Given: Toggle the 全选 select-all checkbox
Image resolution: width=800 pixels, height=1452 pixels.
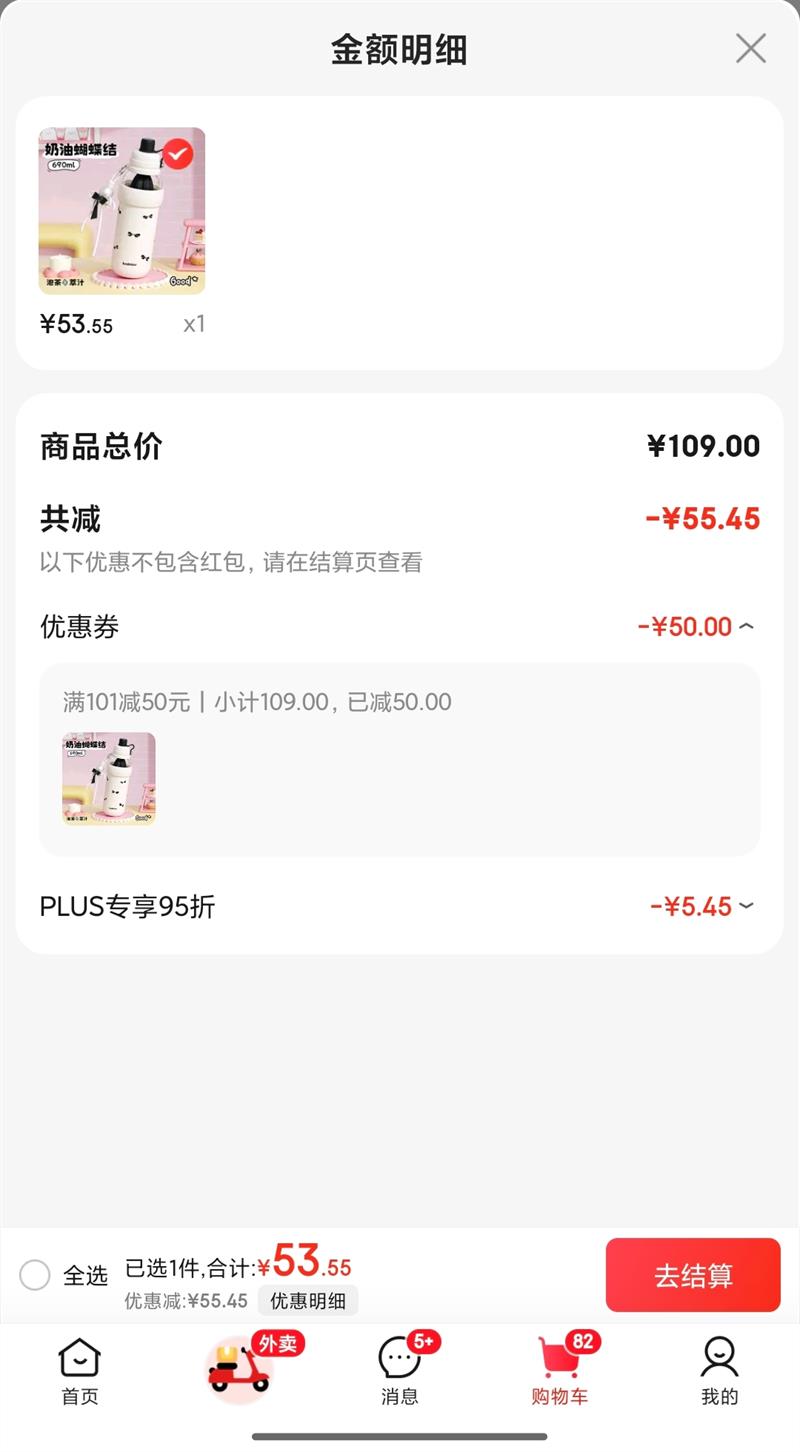Looking at the screenshot, I should coord(35,1275).
